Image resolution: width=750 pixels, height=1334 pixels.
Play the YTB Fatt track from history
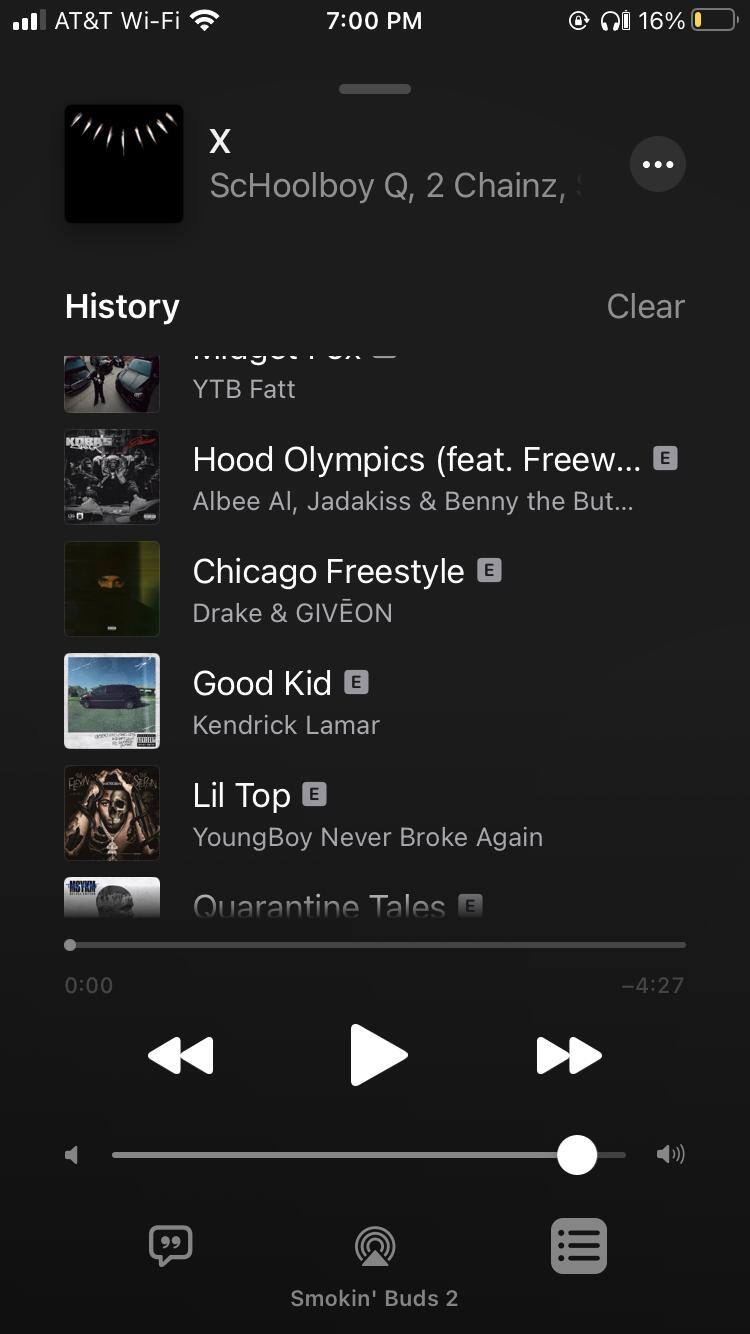[244, 386]
